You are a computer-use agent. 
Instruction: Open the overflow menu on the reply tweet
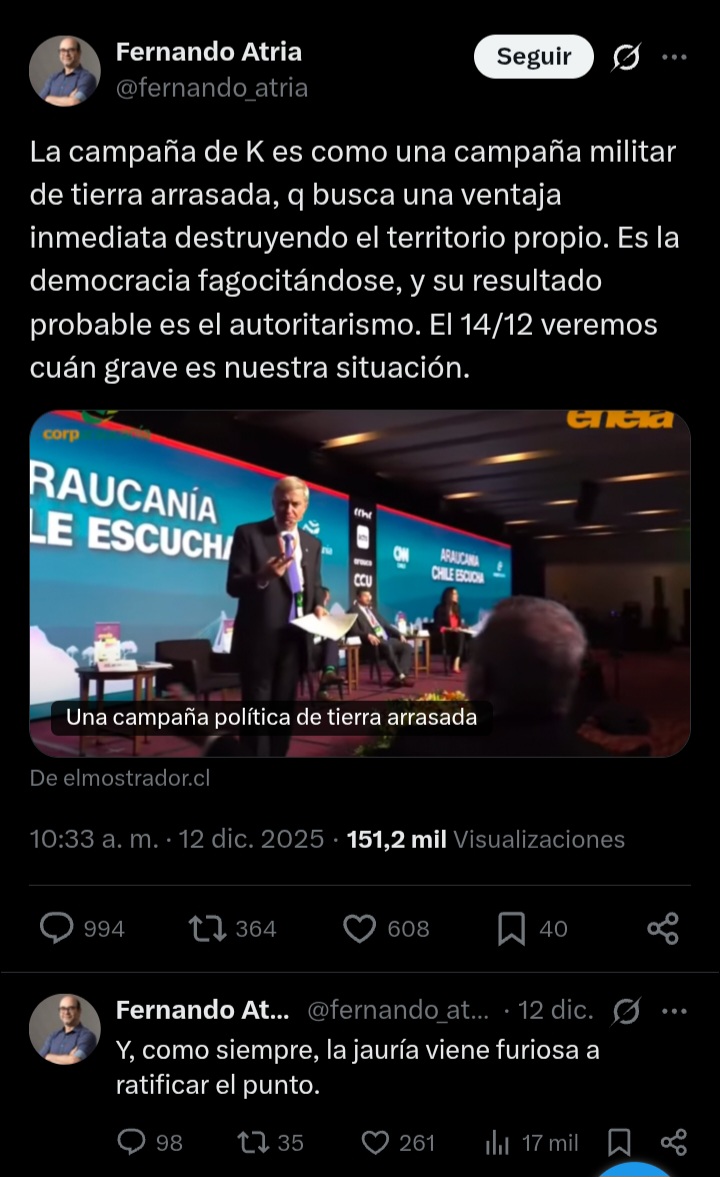[x=675, y=1011]
